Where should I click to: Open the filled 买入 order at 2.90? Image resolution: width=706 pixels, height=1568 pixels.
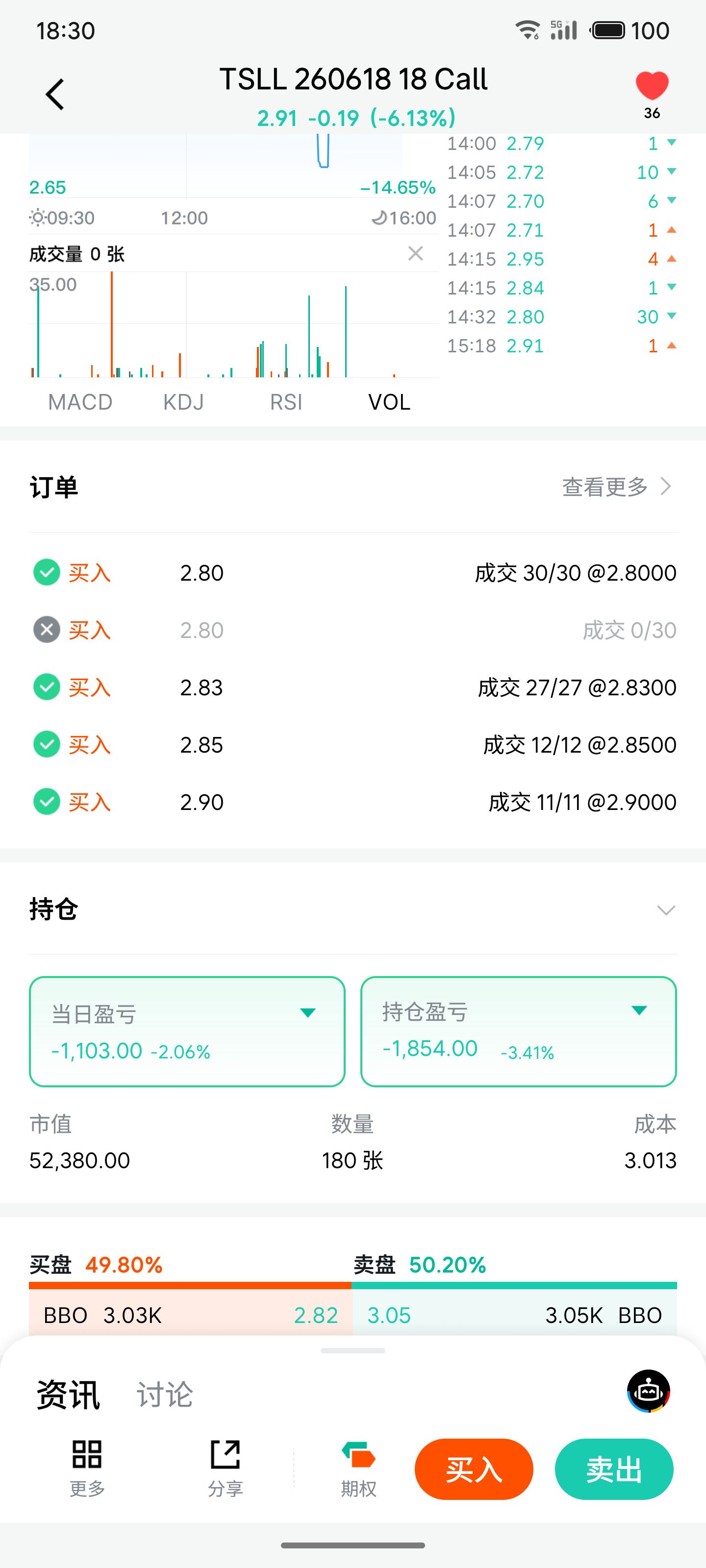(353, 802)
